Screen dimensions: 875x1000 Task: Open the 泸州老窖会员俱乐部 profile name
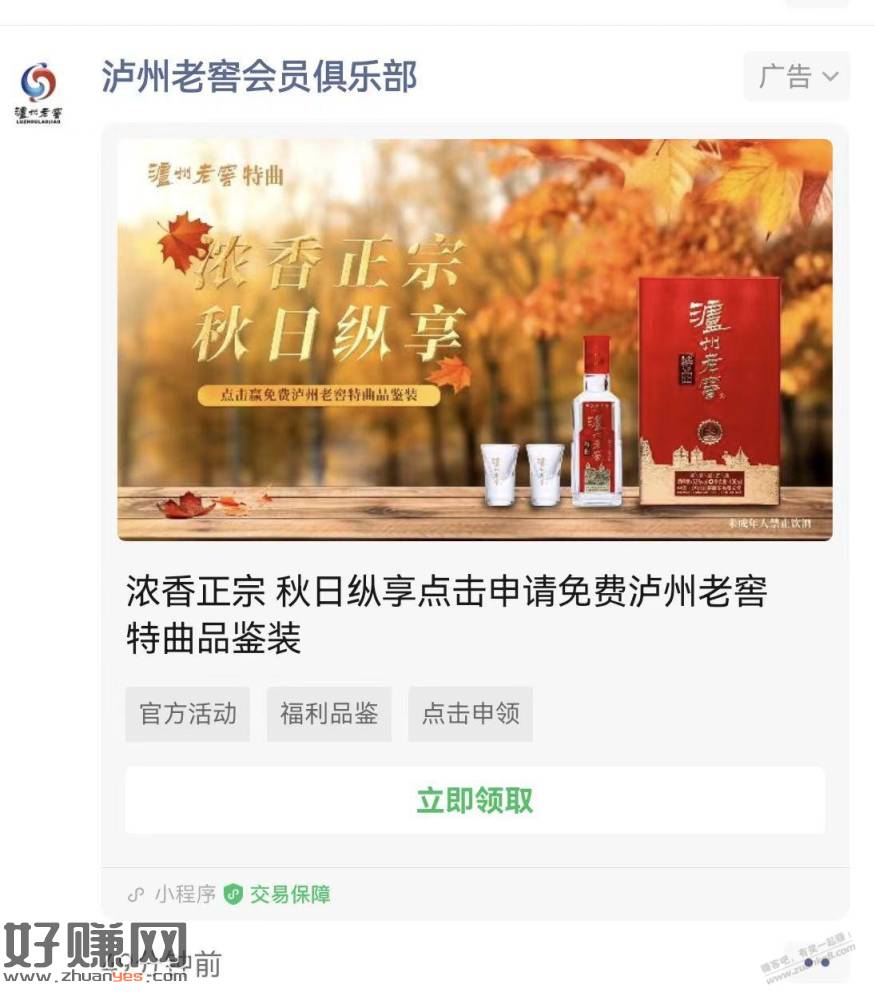click(x=259, y=77)
